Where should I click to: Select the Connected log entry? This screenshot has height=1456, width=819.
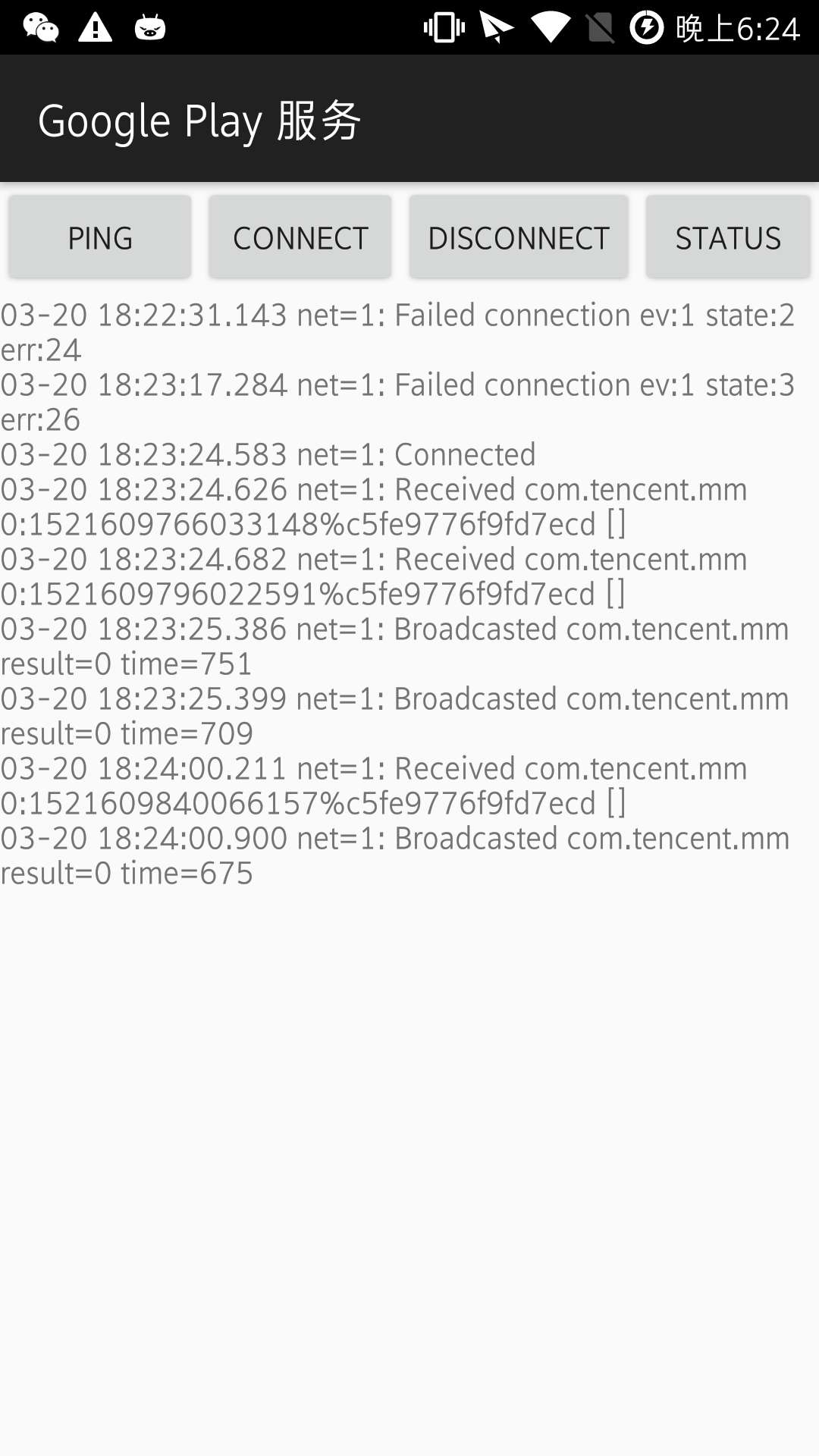(269, 454)
